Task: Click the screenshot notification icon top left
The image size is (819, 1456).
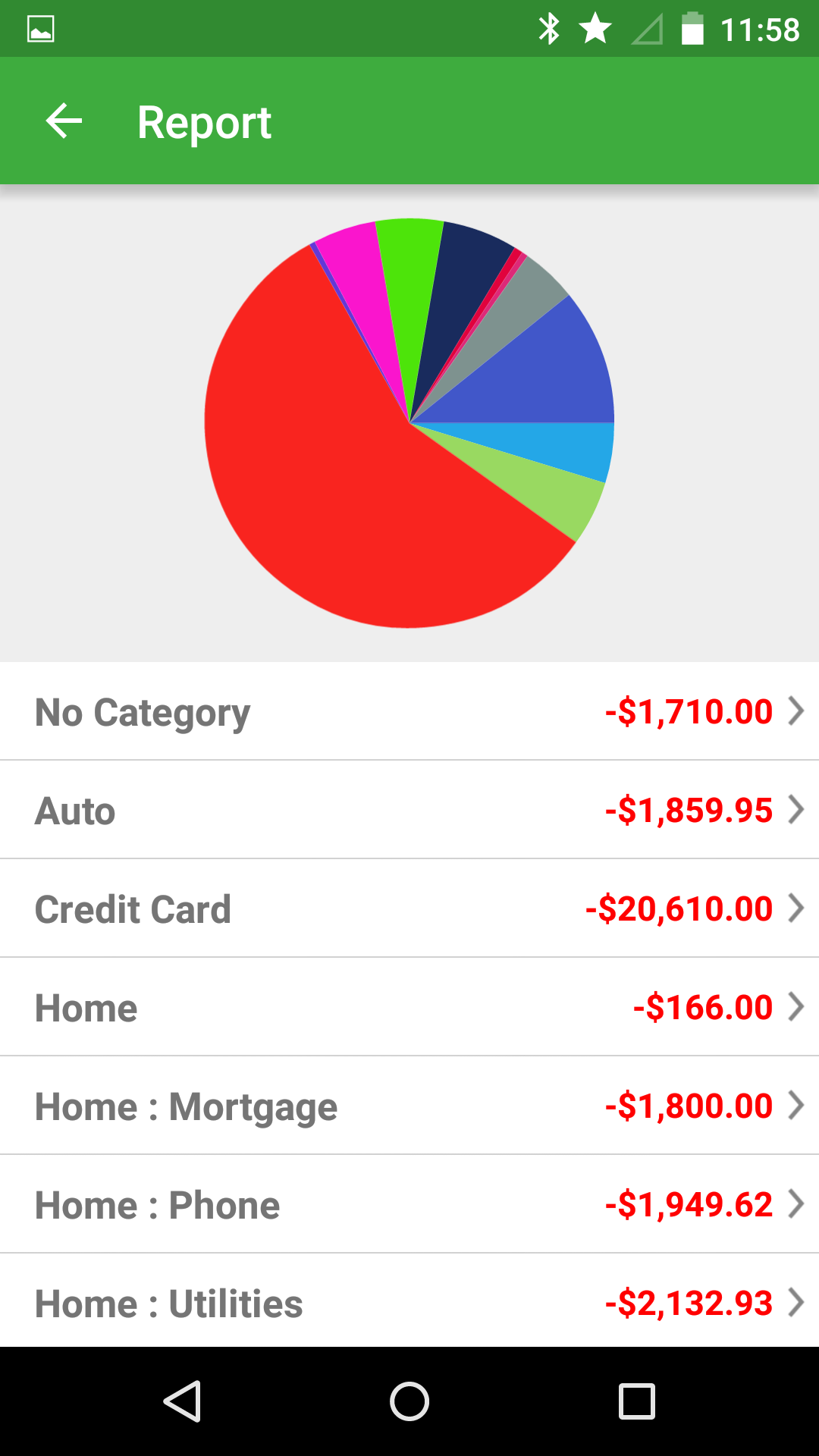Action: coord(41,29)
